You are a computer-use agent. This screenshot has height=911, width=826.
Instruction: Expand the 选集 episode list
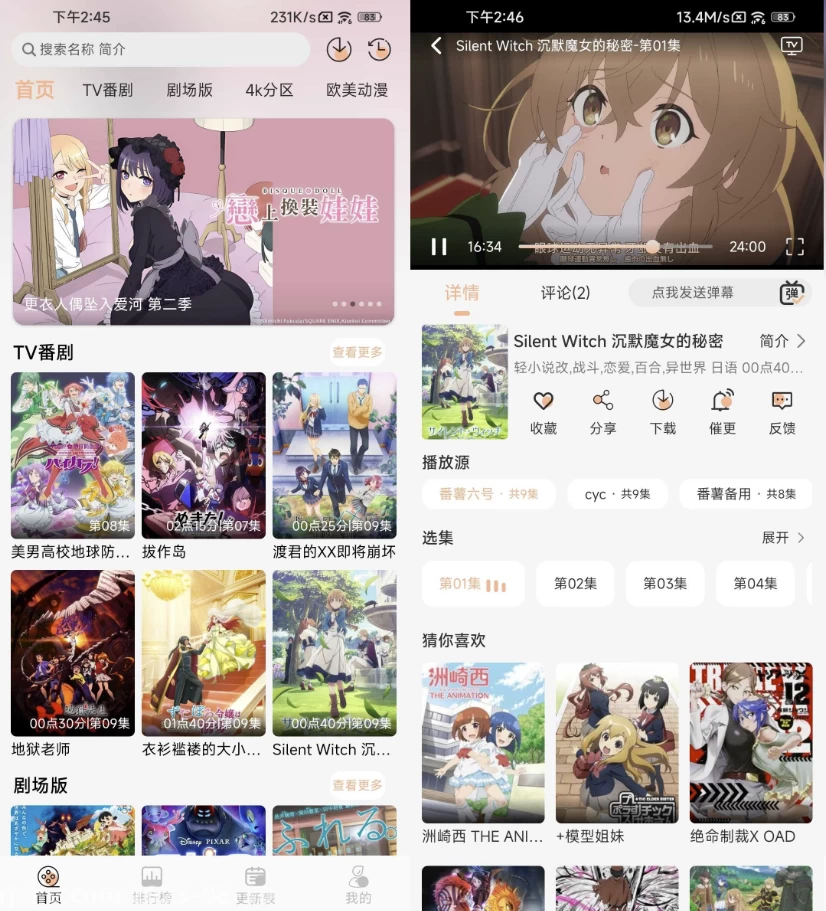[783, 538]
